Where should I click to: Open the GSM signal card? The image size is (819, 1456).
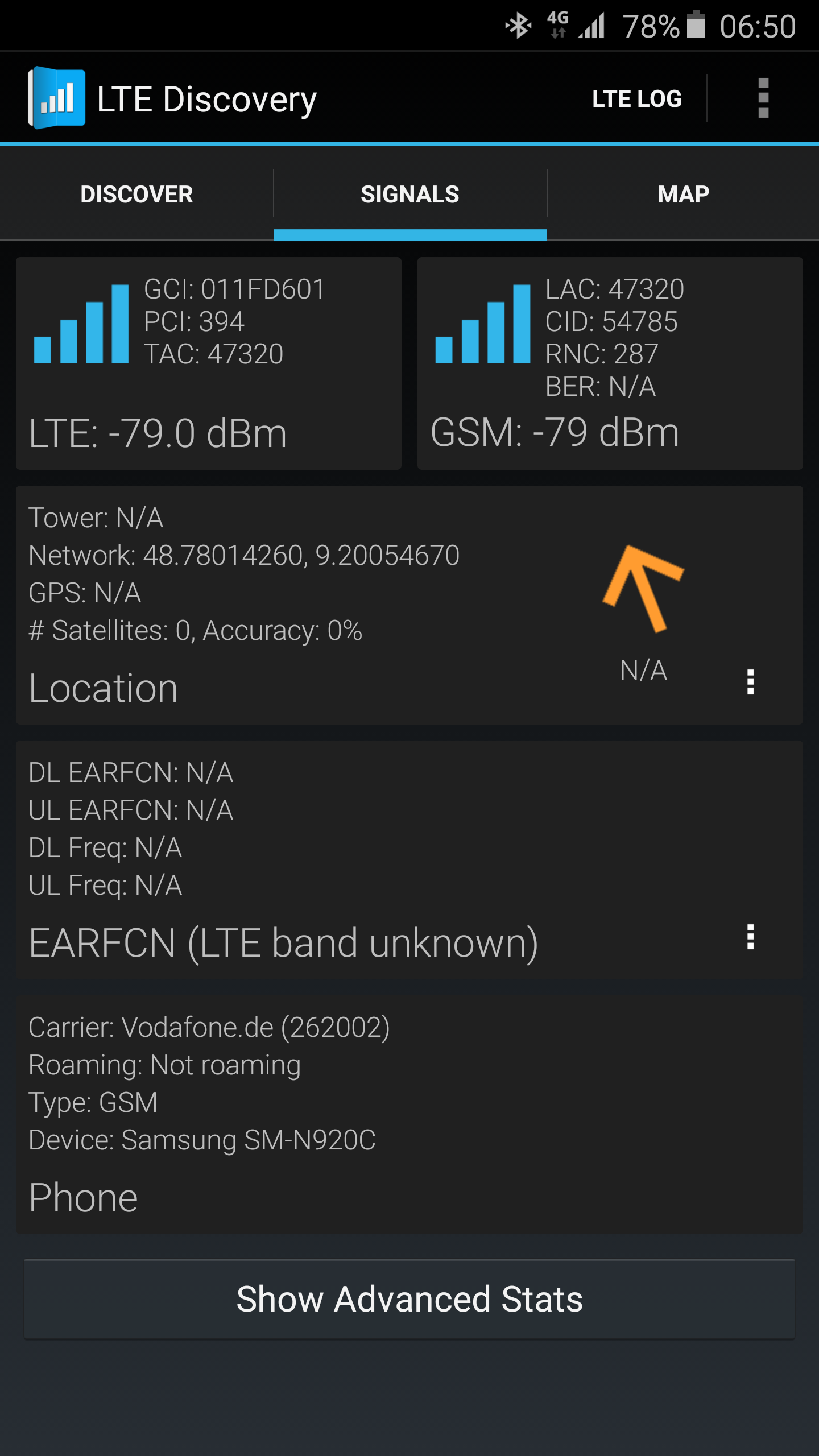(610, 363)
